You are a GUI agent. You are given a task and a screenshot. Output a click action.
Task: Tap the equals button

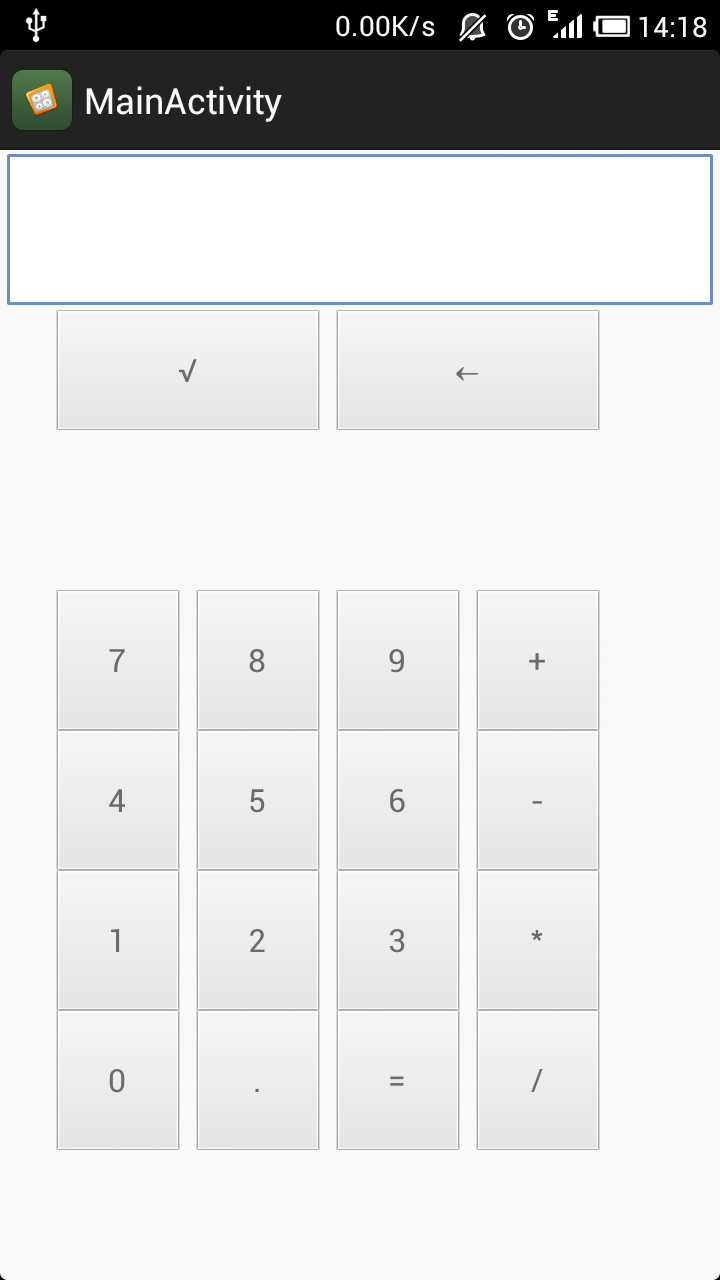click(398, 1080)
